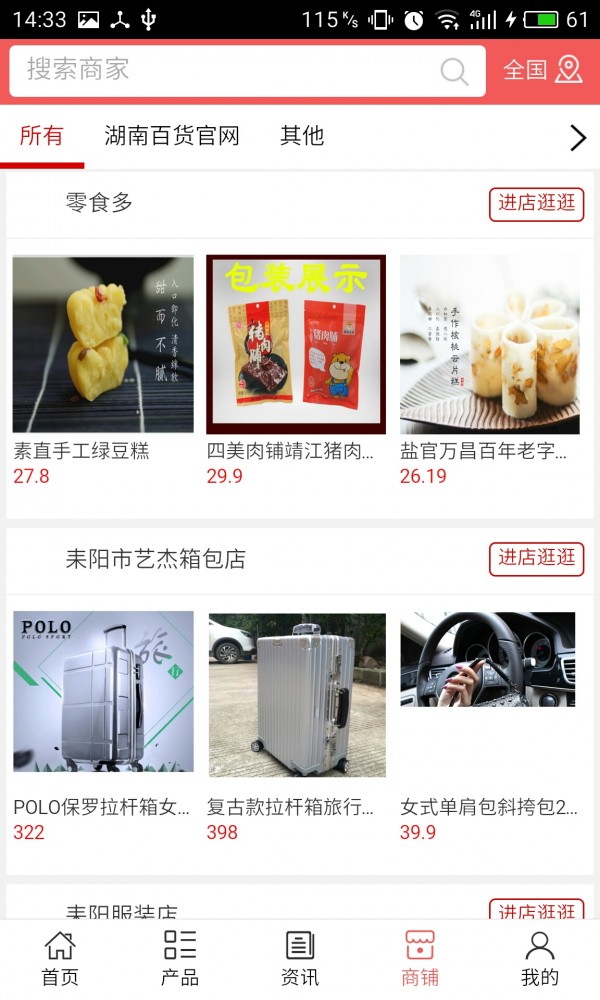Show the 所有 tab
This screenshot has width=600, height=1000.
pyautogui.click(x=42, y=136)
